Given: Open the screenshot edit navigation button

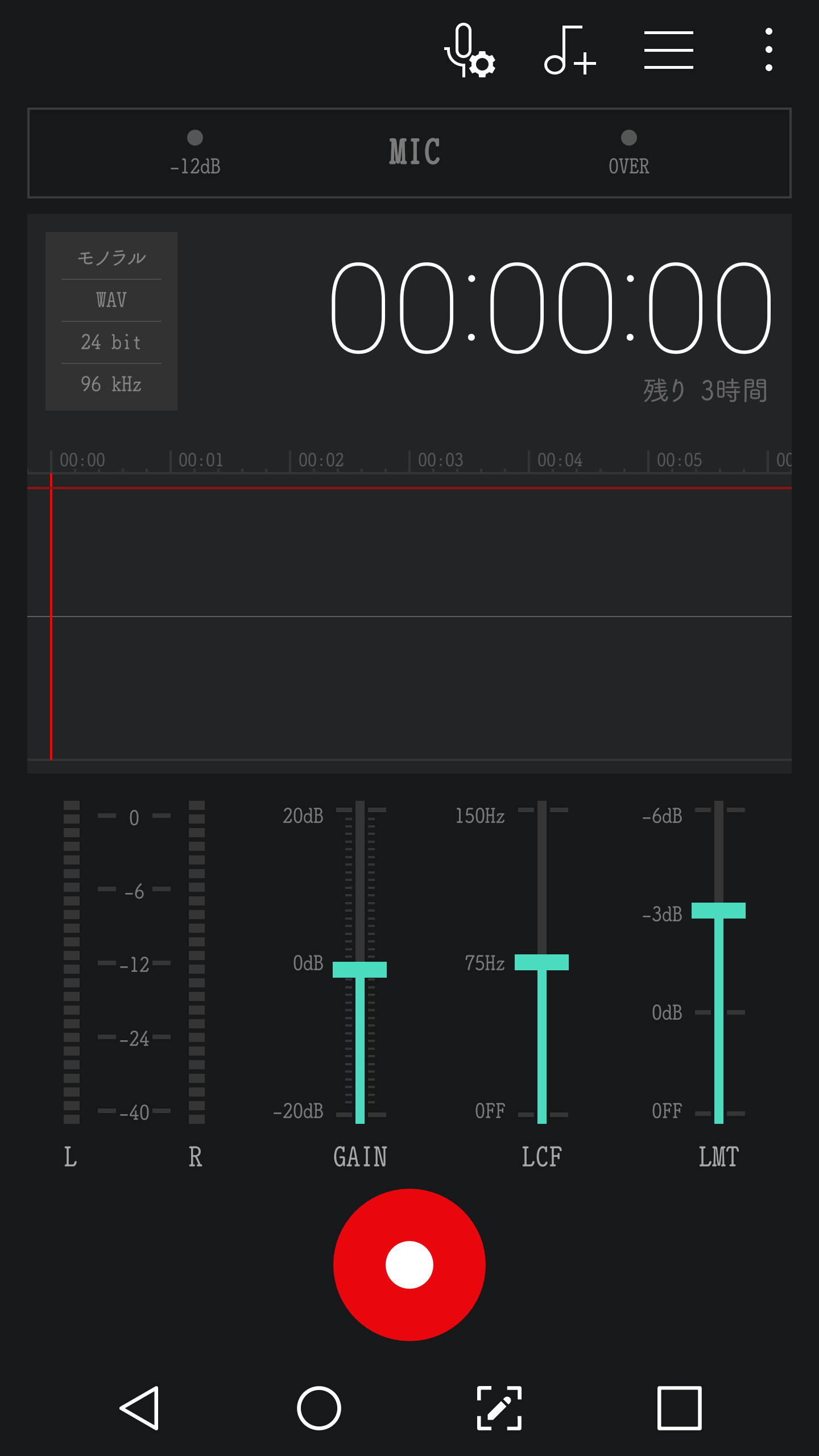Looking at the screenshot, I should point(499,1408).
